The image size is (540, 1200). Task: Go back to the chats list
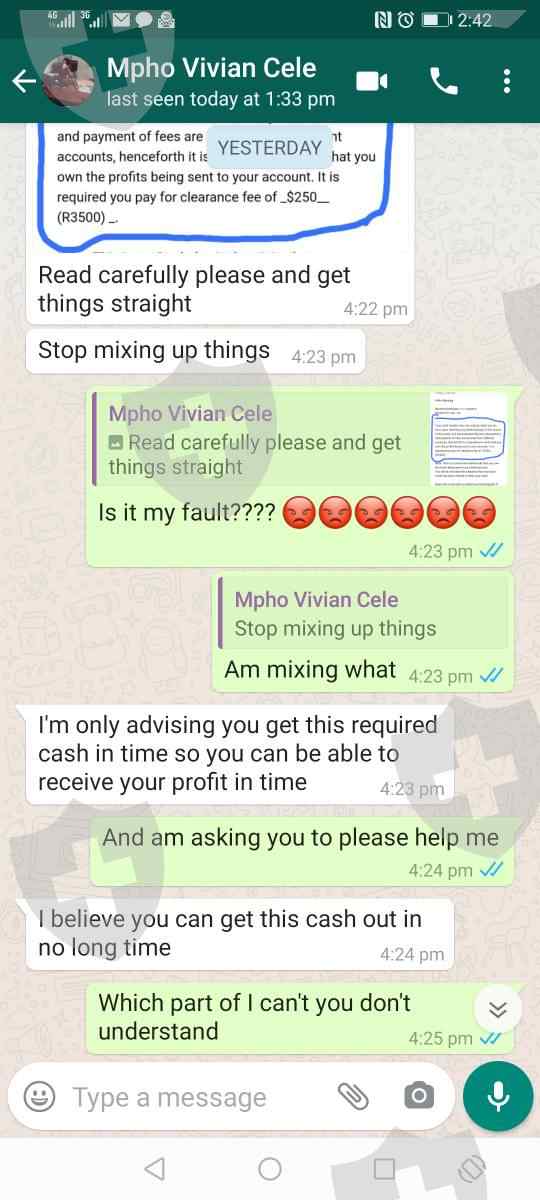[x=23, y=82]
